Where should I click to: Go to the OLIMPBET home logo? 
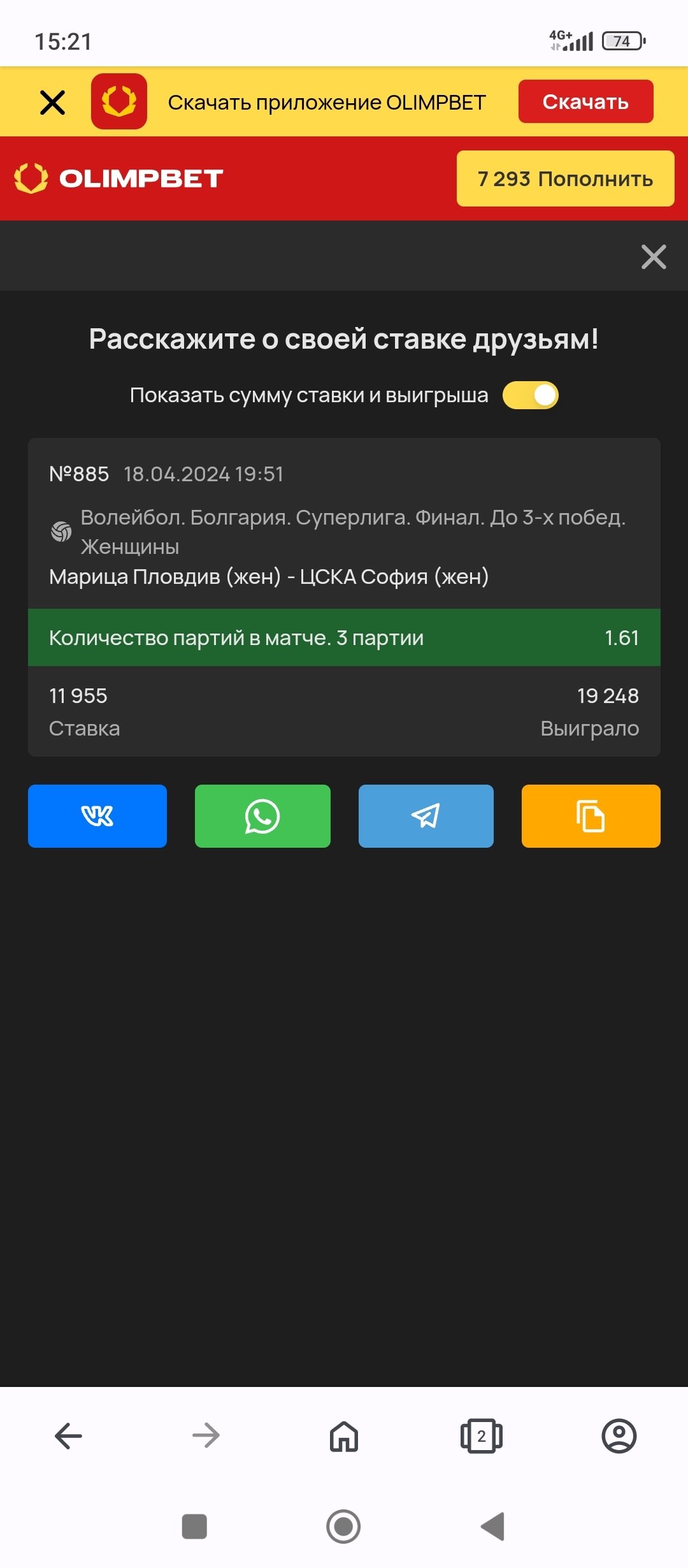click(119, 178)
